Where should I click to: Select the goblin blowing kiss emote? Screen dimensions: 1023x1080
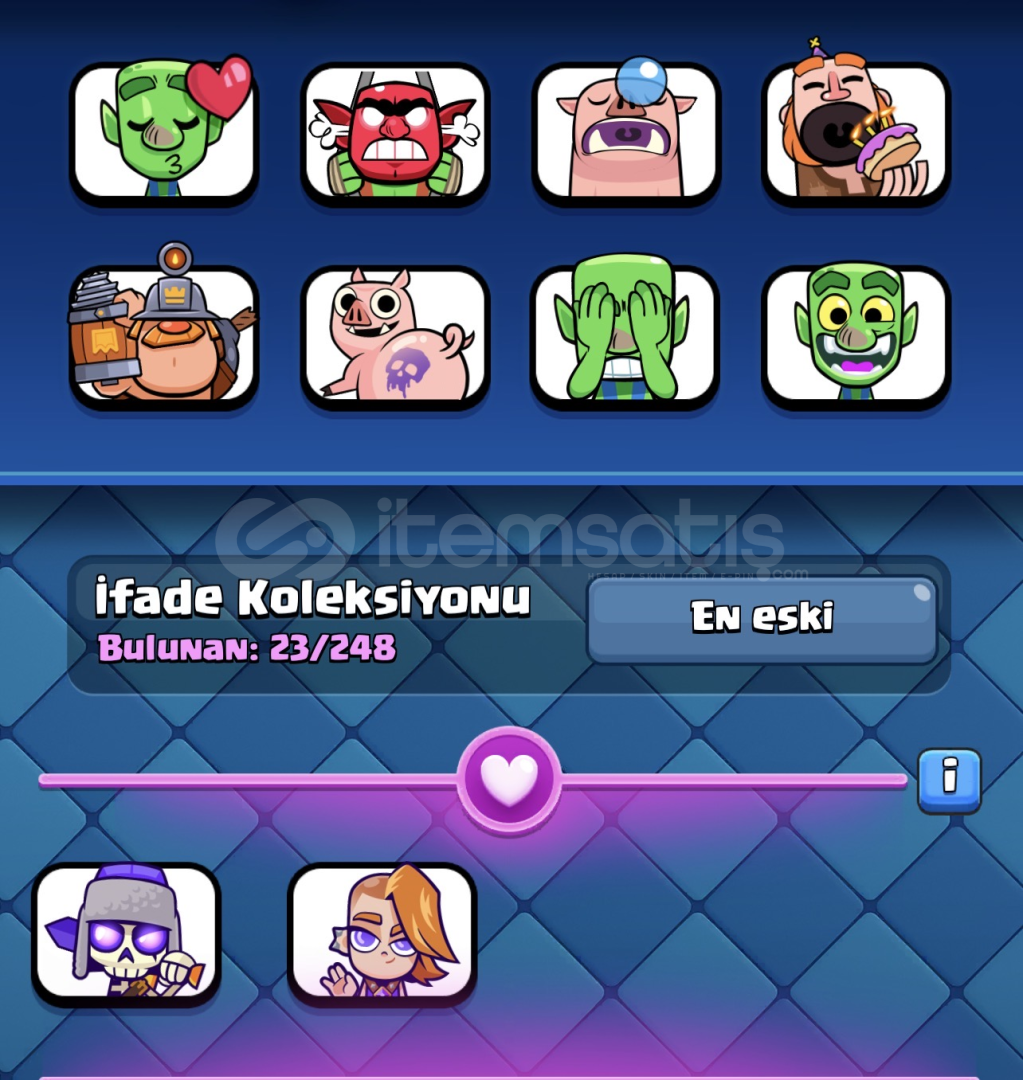pyautogui.click(x=164, y=132)
